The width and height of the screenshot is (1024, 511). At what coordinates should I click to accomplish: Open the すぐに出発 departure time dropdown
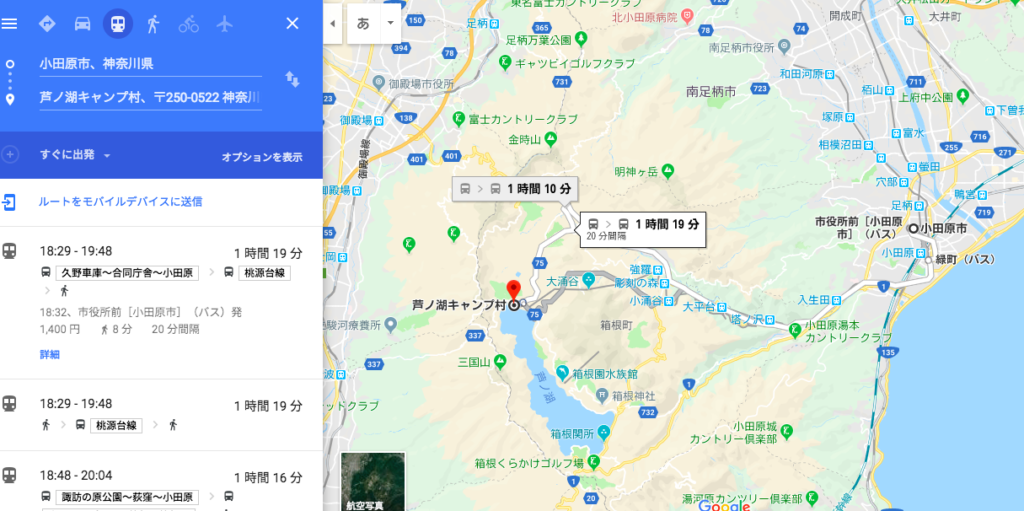coord(75,155)
